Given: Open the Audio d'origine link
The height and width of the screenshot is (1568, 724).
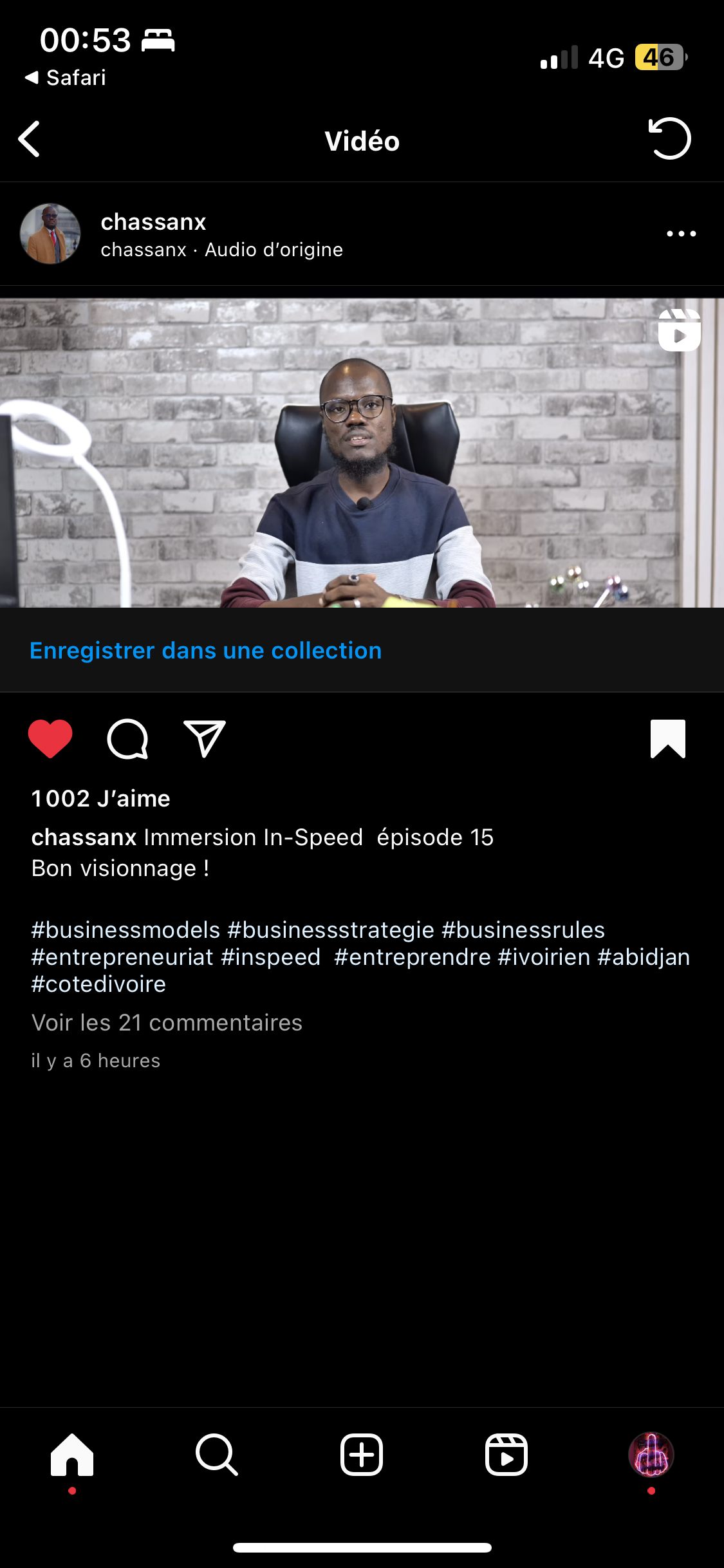Looking at the screenshot, I should pos(274,250).
